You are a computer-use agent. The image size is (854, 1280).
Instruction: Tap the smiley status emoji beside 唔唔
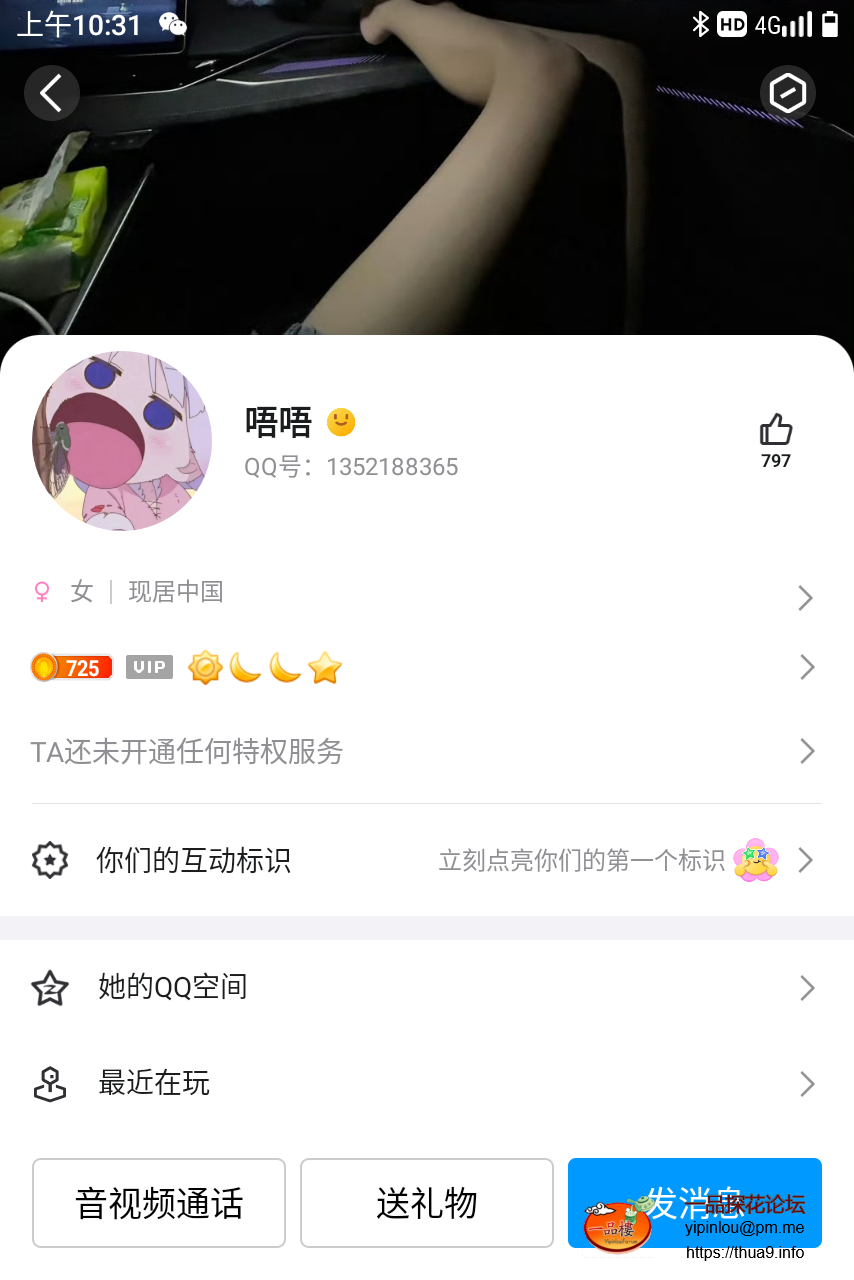click(x=340, y=422)
